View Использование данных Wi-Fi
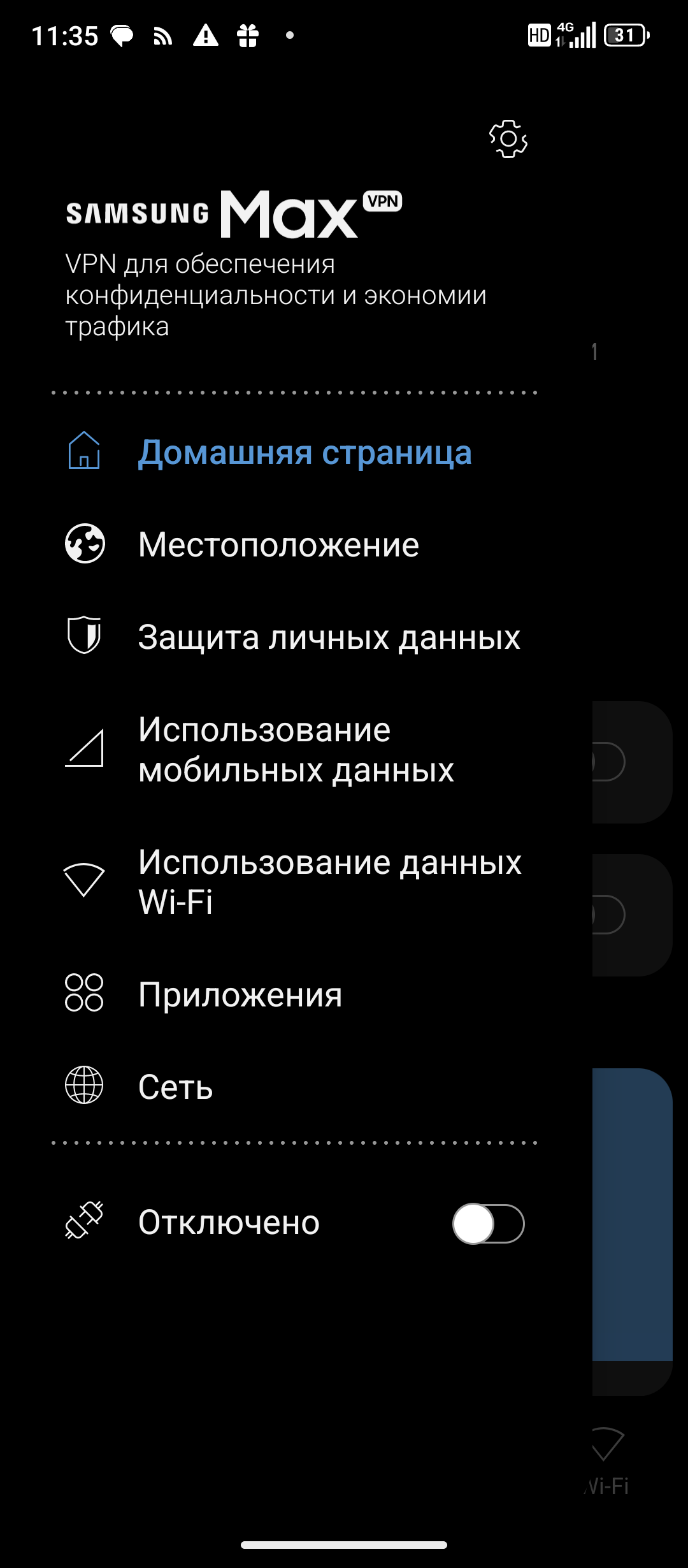The height and width of the screenshot is (1568, 688). tap(329, 882)
